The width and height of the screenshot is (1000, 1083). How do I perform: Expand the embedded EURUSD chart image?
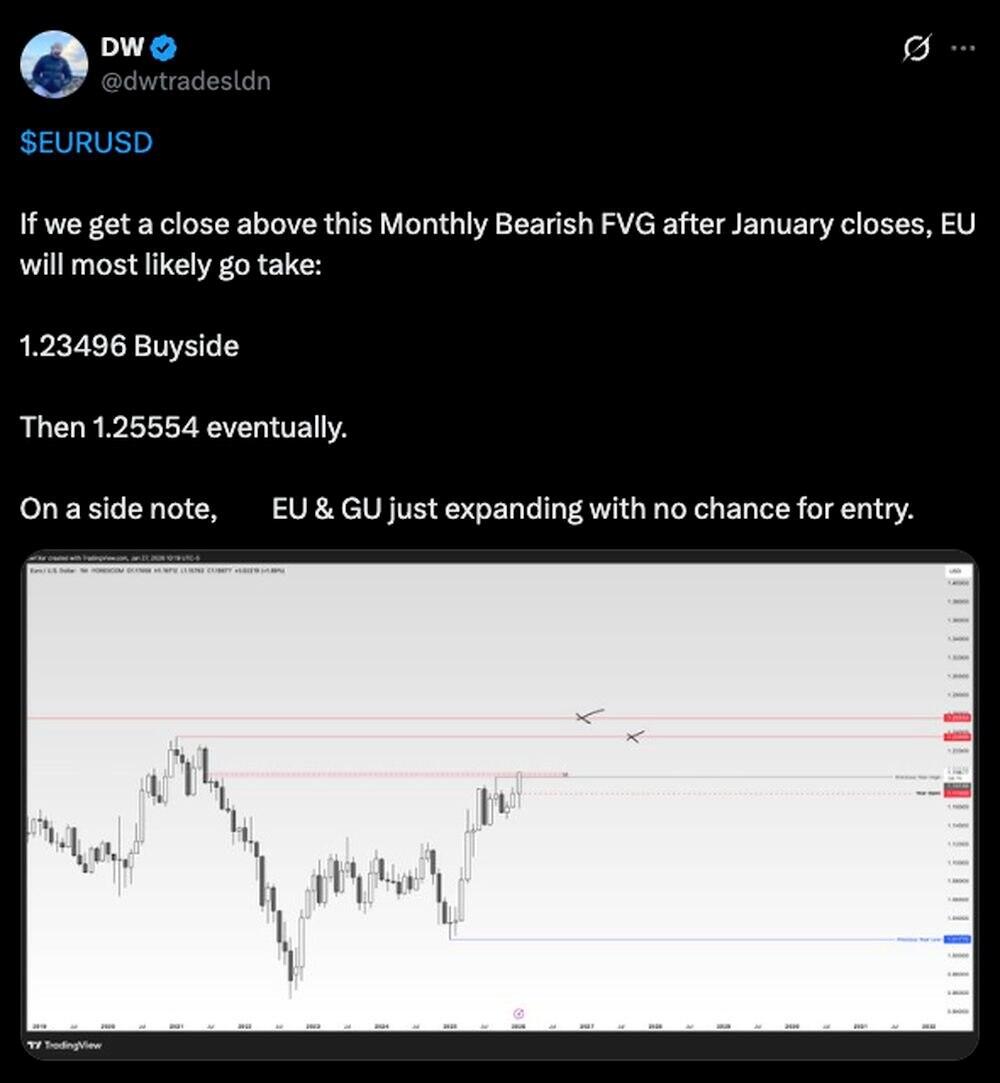pyautogui.click(x=500, y=800)
